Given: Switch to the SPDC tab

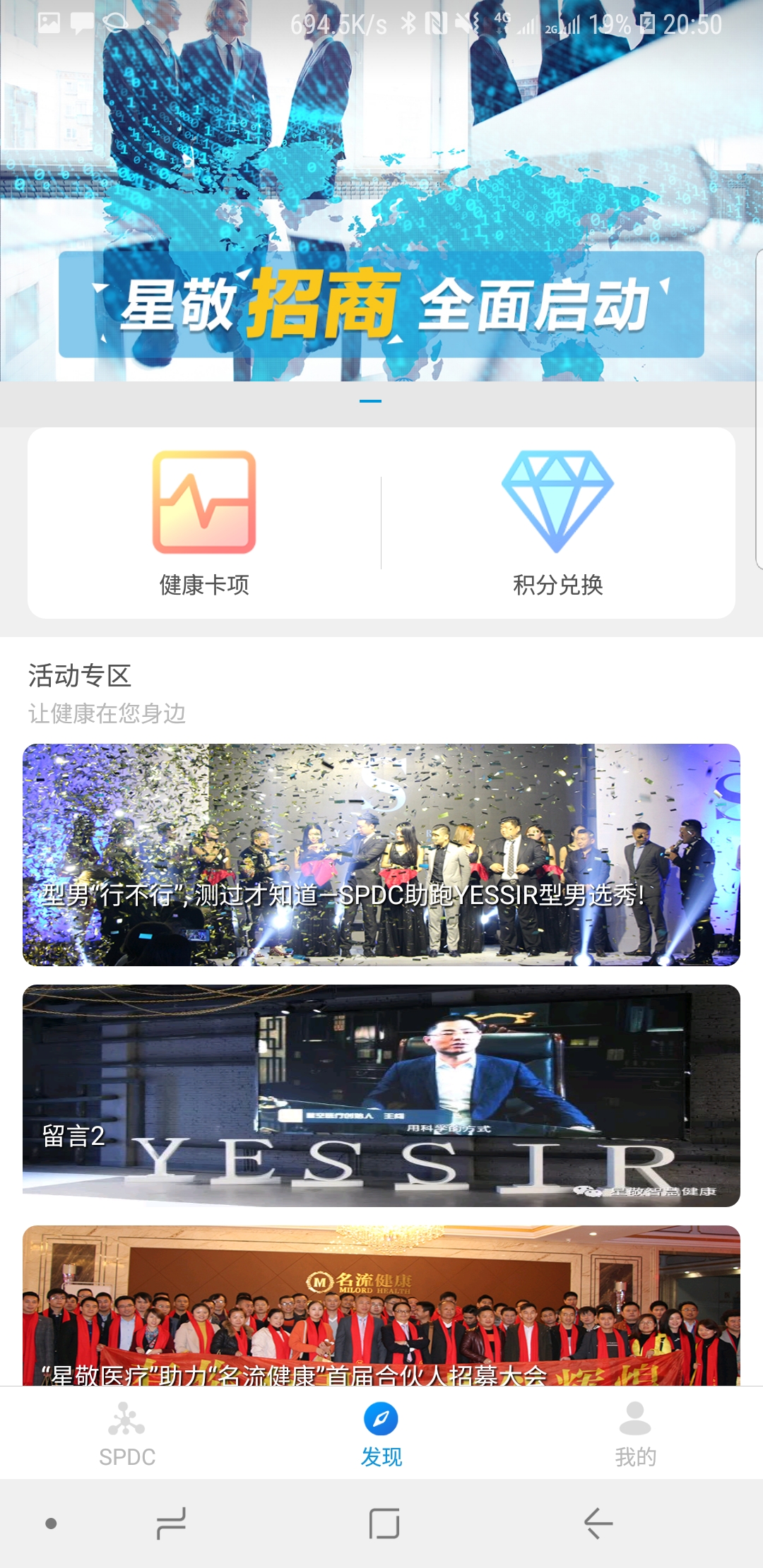Looking at the screenshot, I should coord(127,1434).
